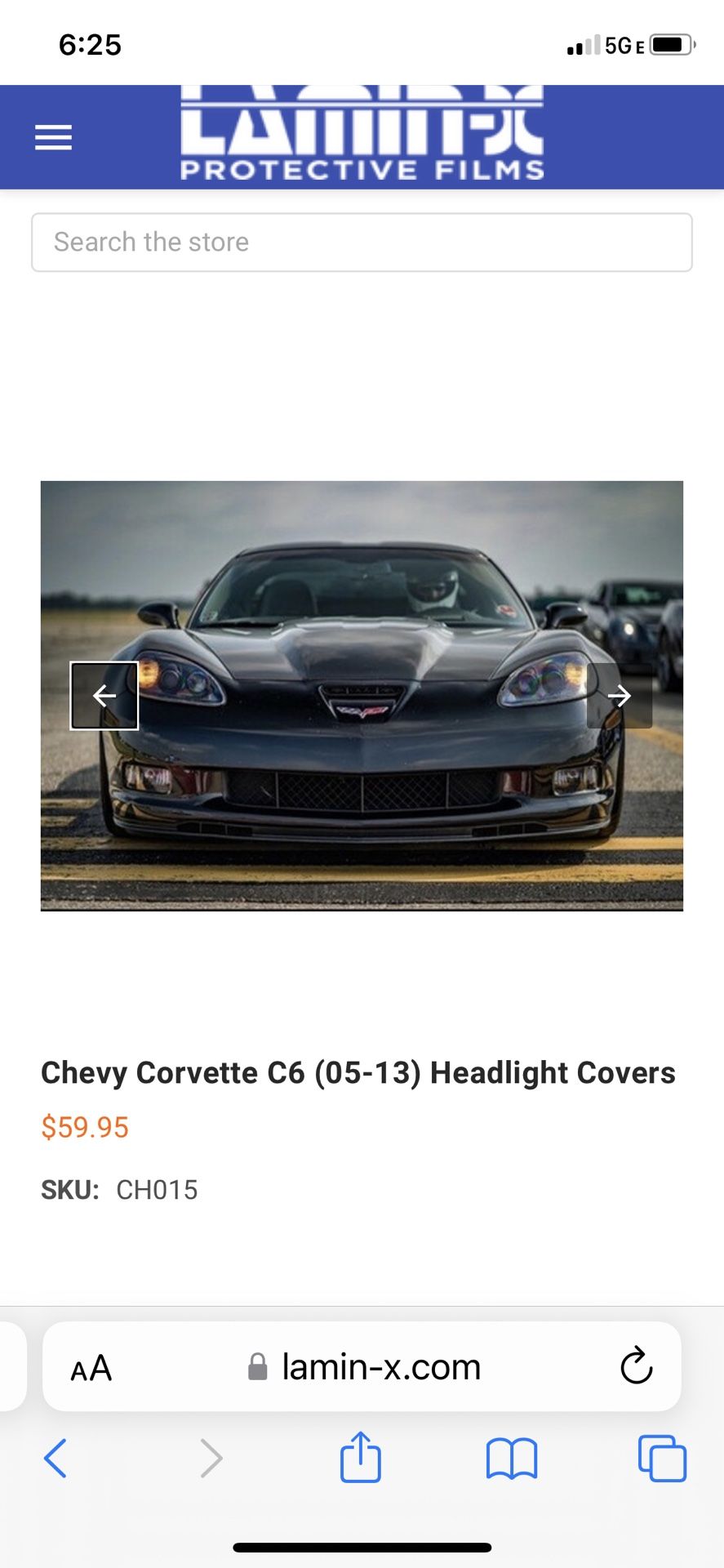Show the previous product image

click(x=104, y=696)
